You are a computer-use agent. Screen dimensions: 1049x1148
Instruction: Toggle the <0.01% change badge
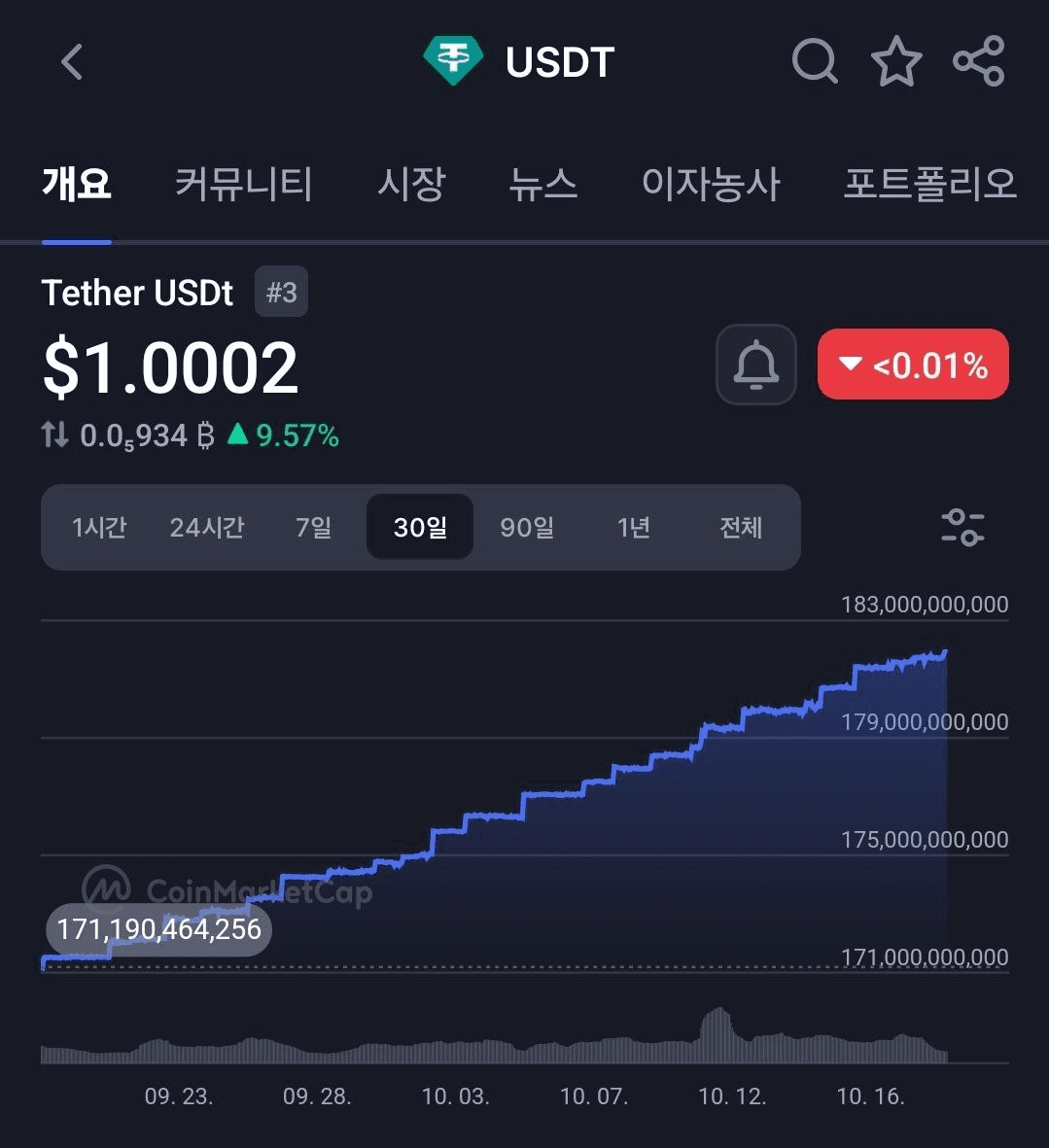tap(913, 365)
